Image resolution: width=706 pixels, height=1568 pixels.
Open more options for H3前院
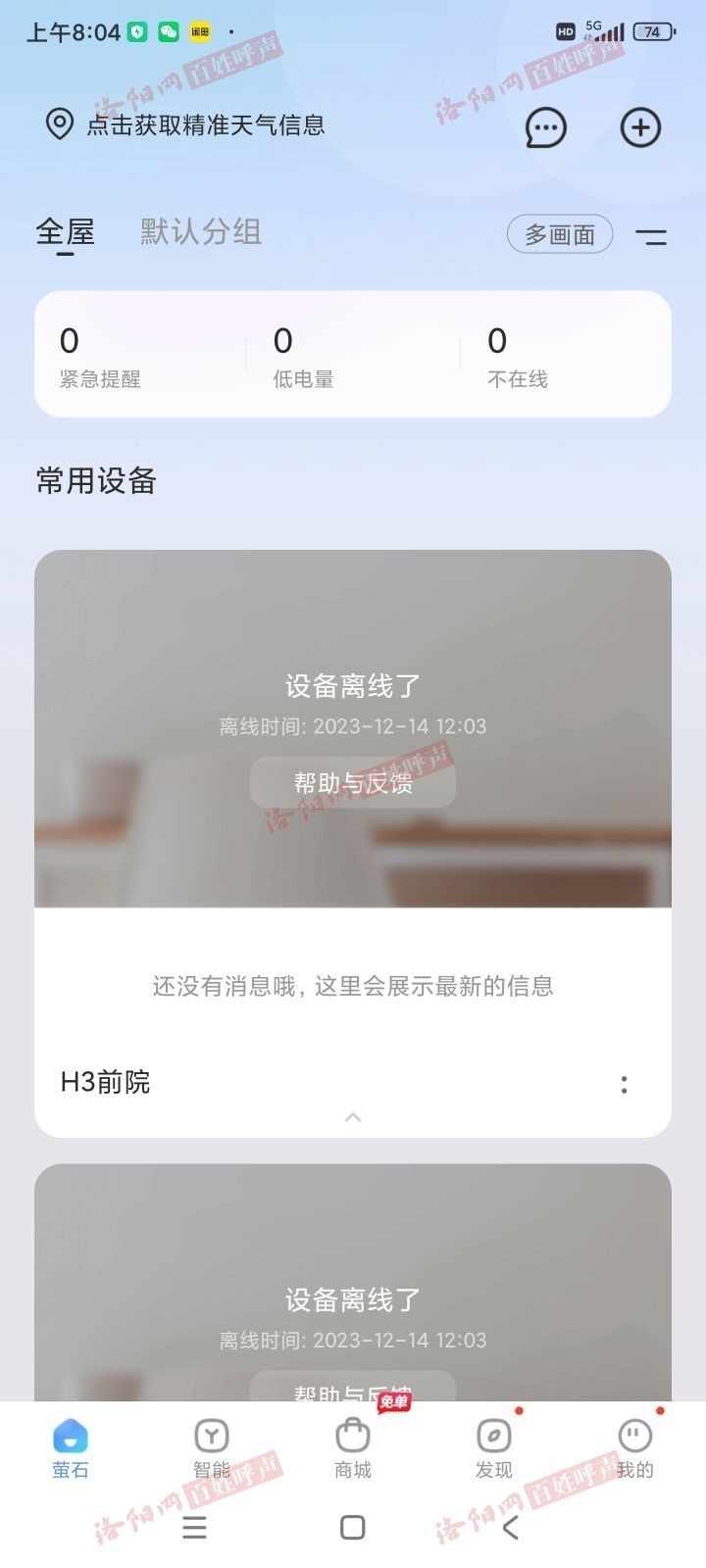(624, 1084)
